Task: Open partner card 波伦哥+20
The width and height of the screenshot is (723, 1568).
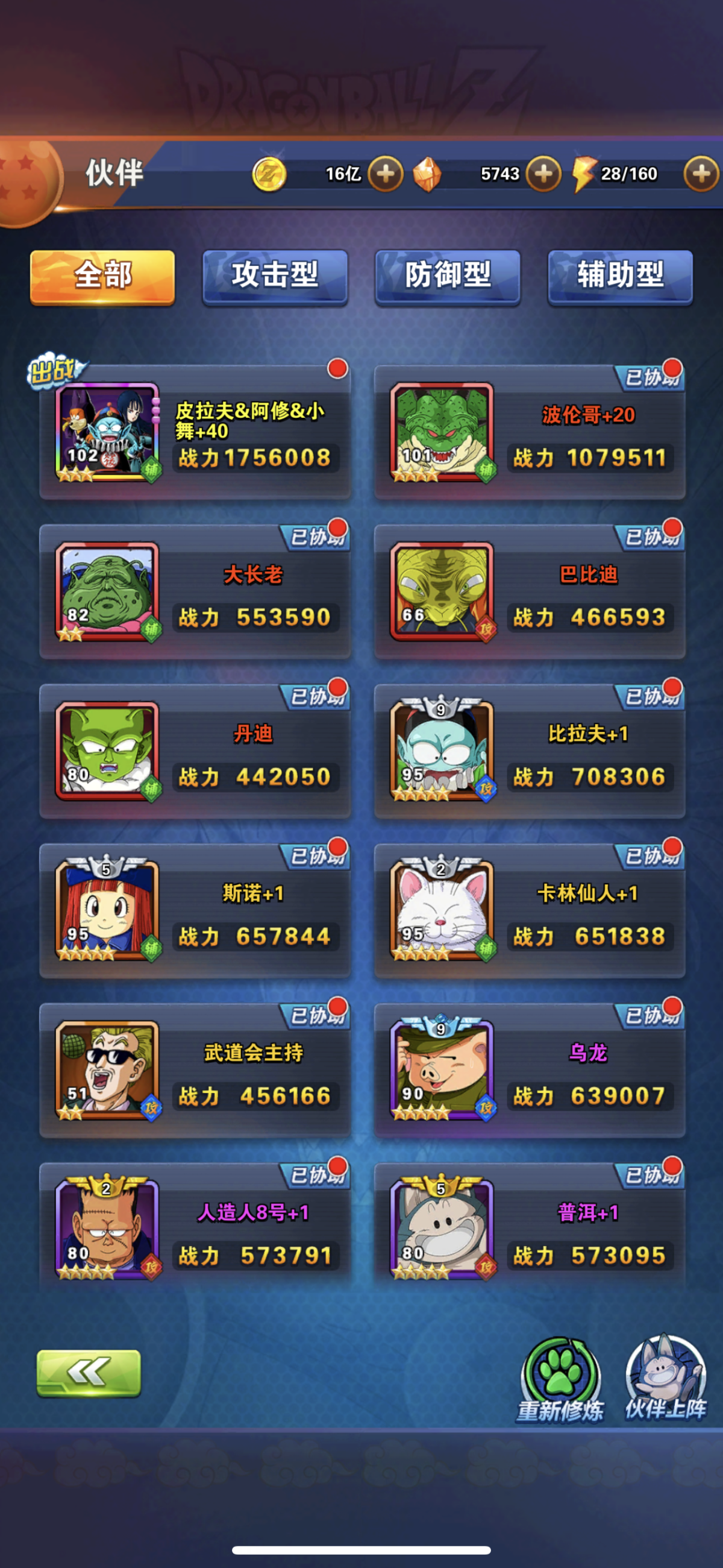Action: (530, 433)
